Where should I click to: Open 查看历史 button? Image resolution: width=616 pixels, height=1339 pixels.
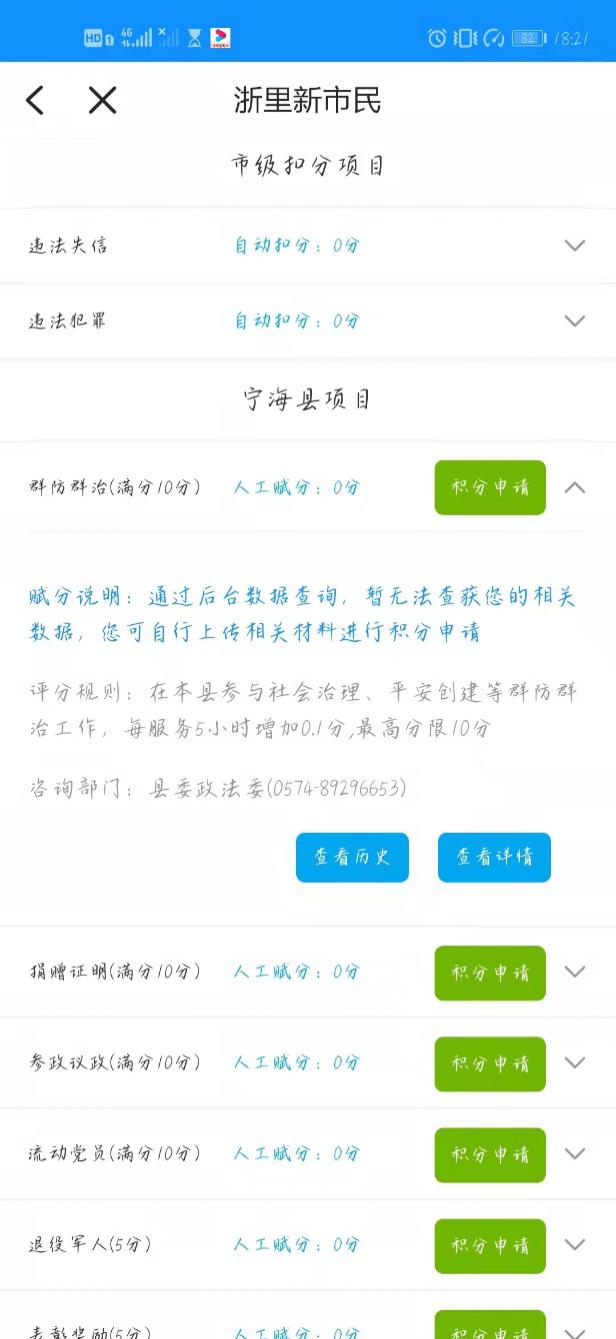point(352,857)
